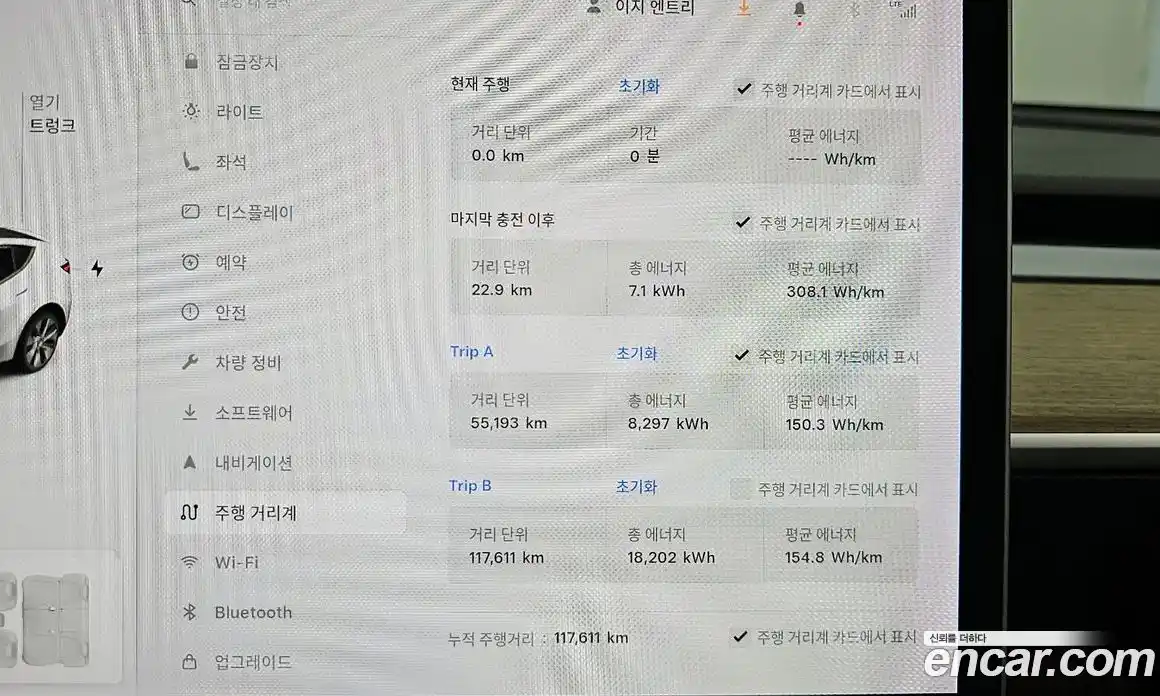1160x696 pixels.
Task: Go to 소프트웨어 software settings
Action: [253, 412]
